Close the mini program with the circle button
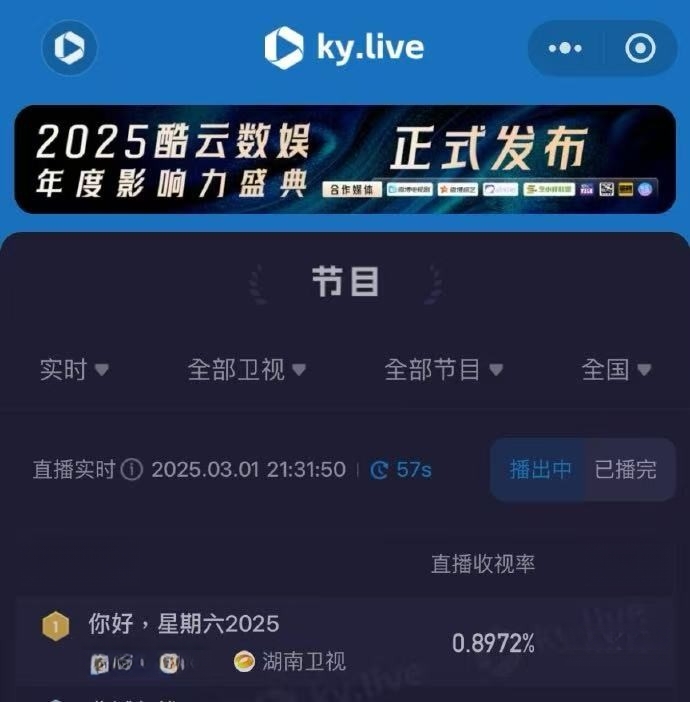Screen dimensions: 690x702 click(x=640, y=48)
